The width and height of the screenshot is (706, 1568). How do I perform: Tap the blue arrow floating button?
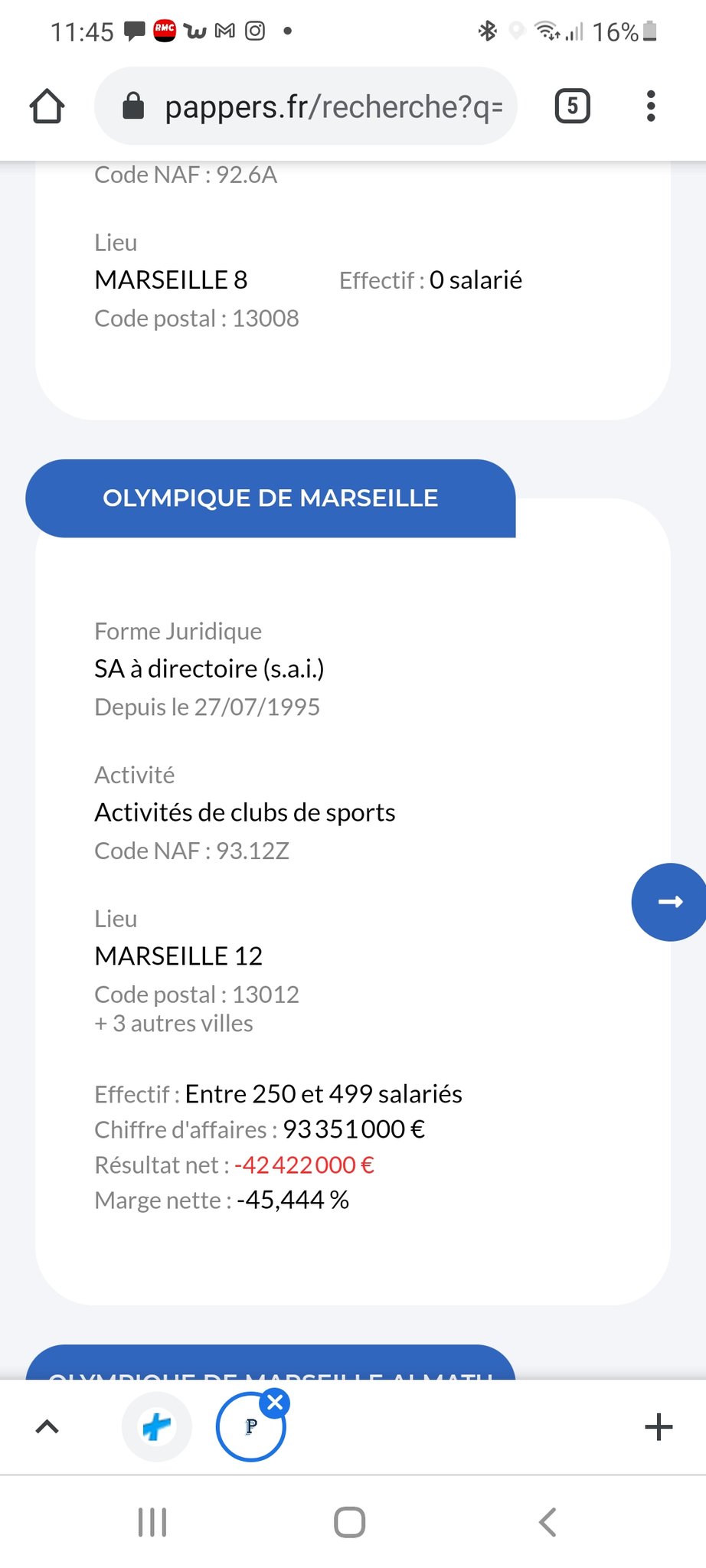669,902
